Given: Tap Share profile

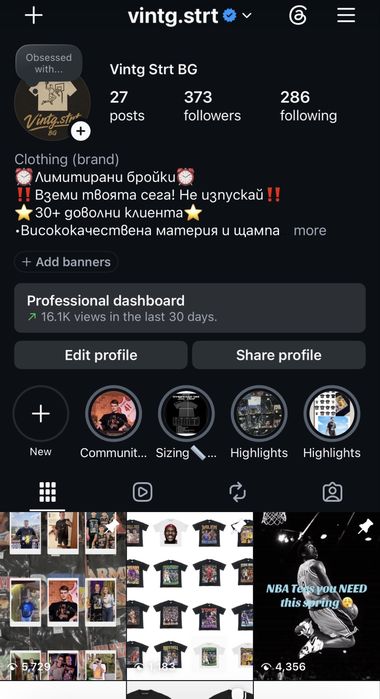Looking at the screenshot, I should click(x=279, y=355).
